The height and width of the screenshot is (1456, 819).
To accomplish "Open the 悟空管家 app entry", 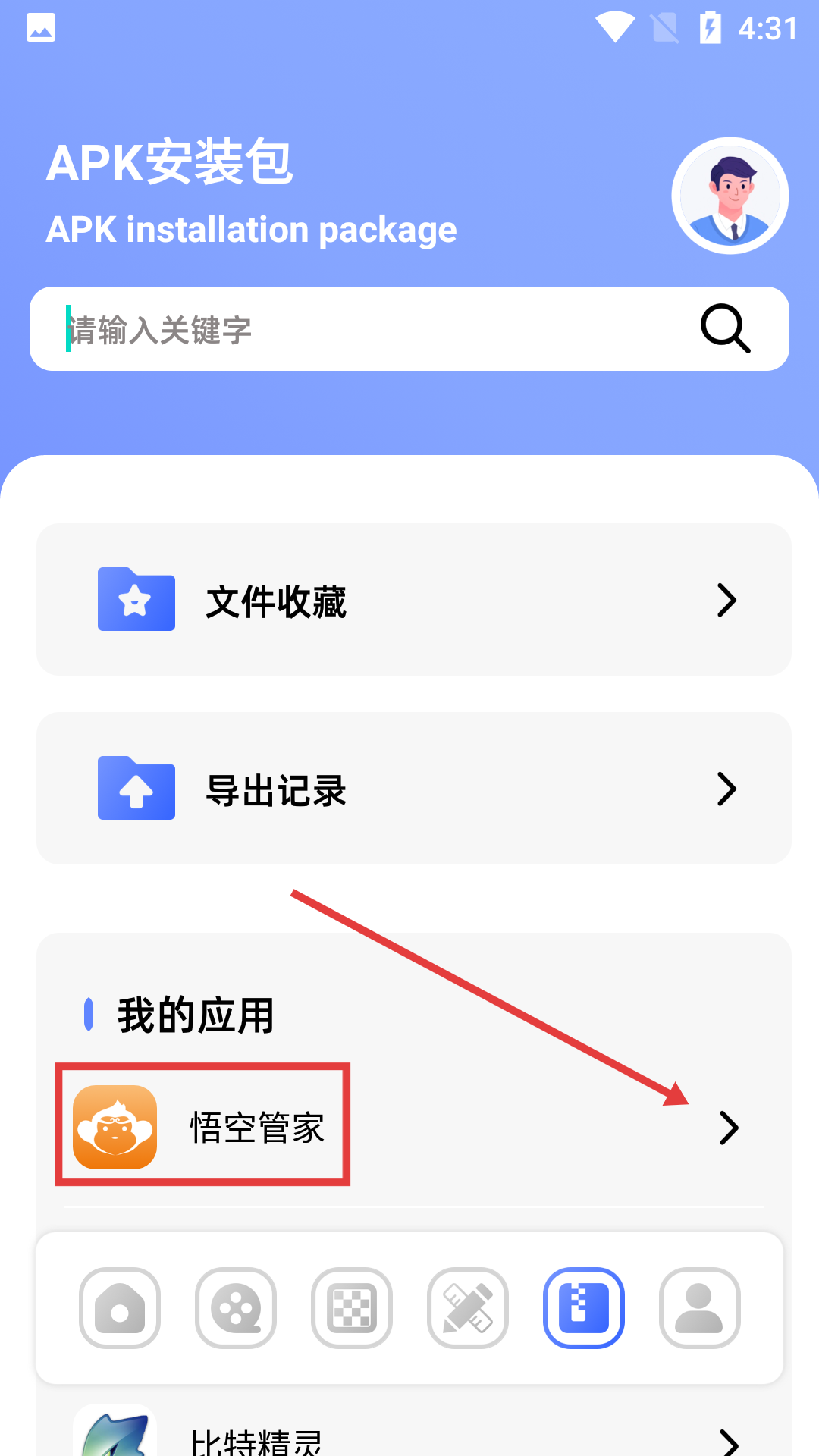I will click(x=414, y=1127).
